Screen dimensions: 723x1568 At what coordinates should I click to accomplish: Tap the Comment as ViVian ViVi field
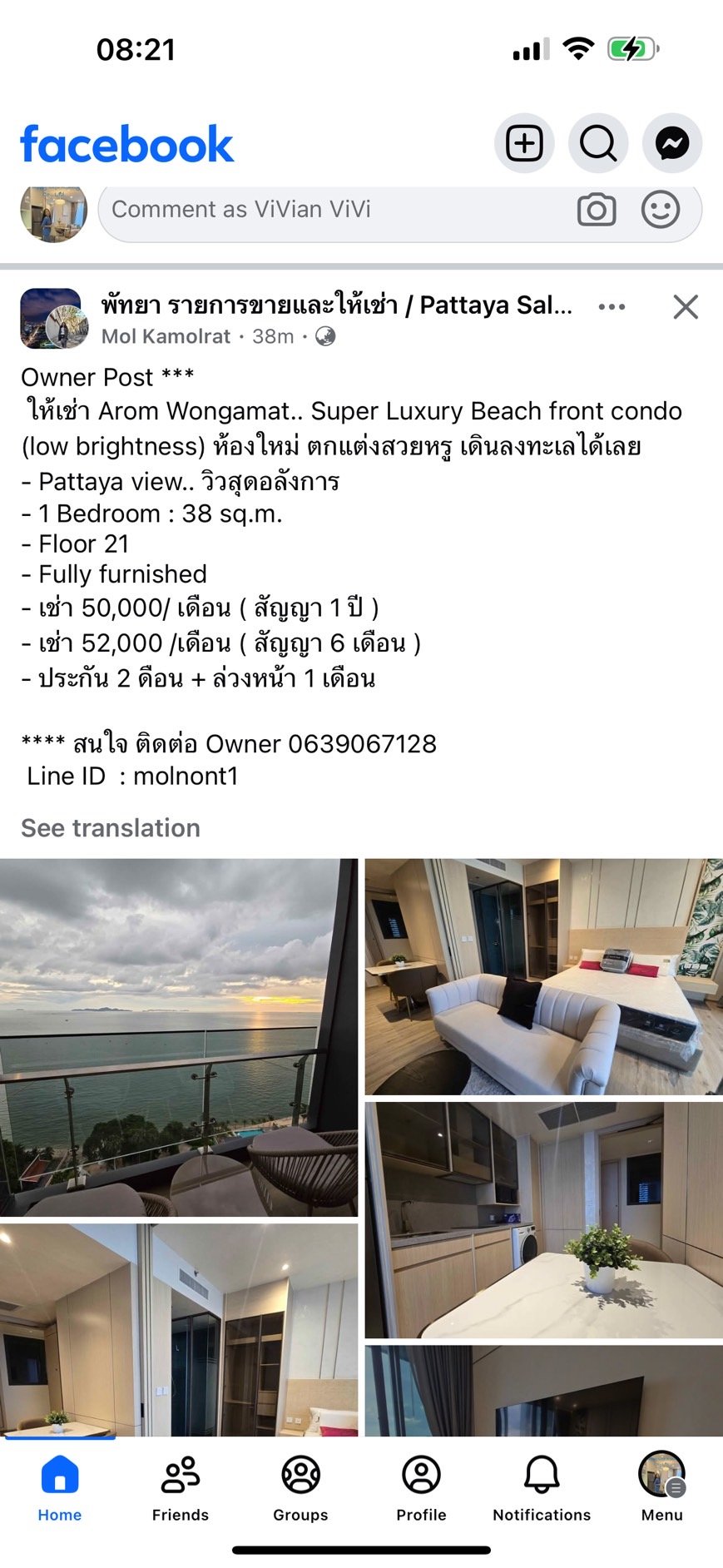tap(333, 210)
